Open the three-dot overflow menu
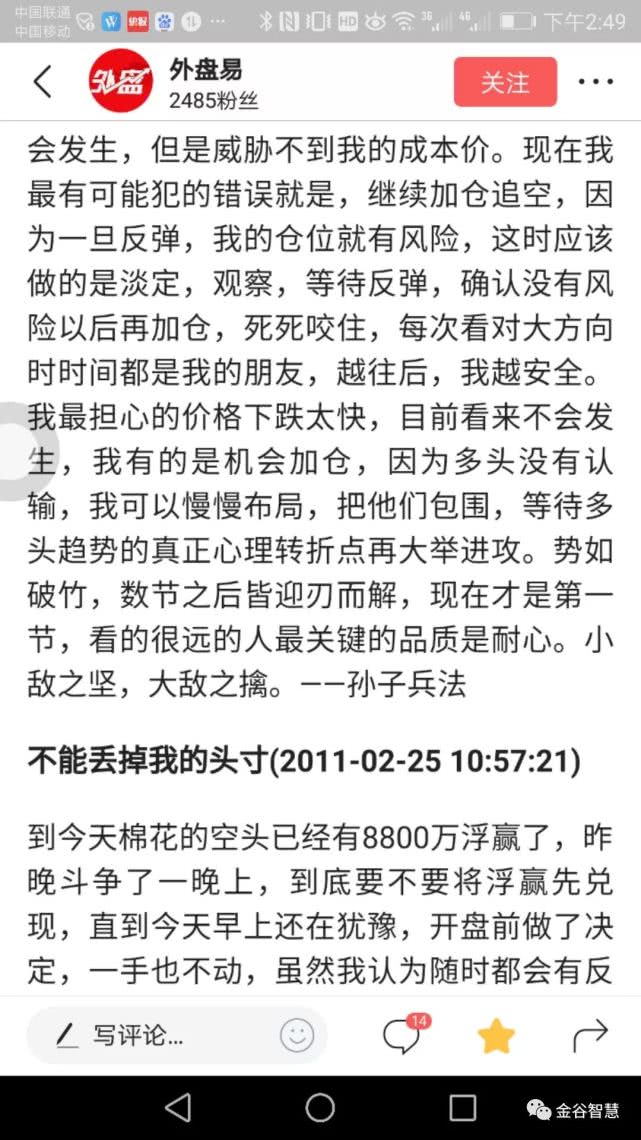The image size is (641, 1140). click(x=596, y=82)
